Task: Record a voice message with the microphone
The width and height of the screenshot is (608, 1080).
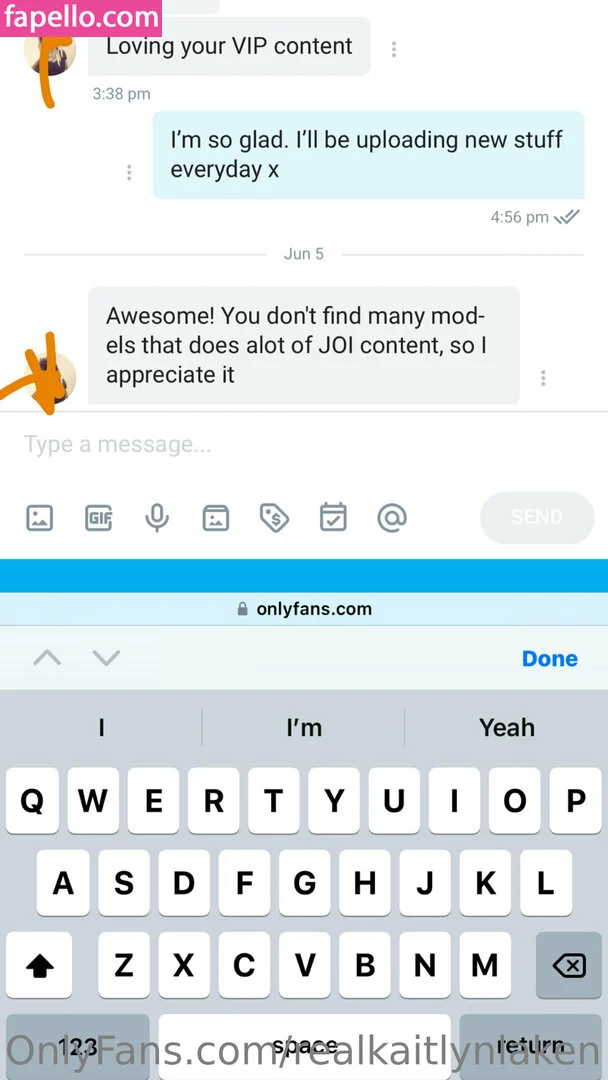Action: pyautogui.click(x=156, y=518)
